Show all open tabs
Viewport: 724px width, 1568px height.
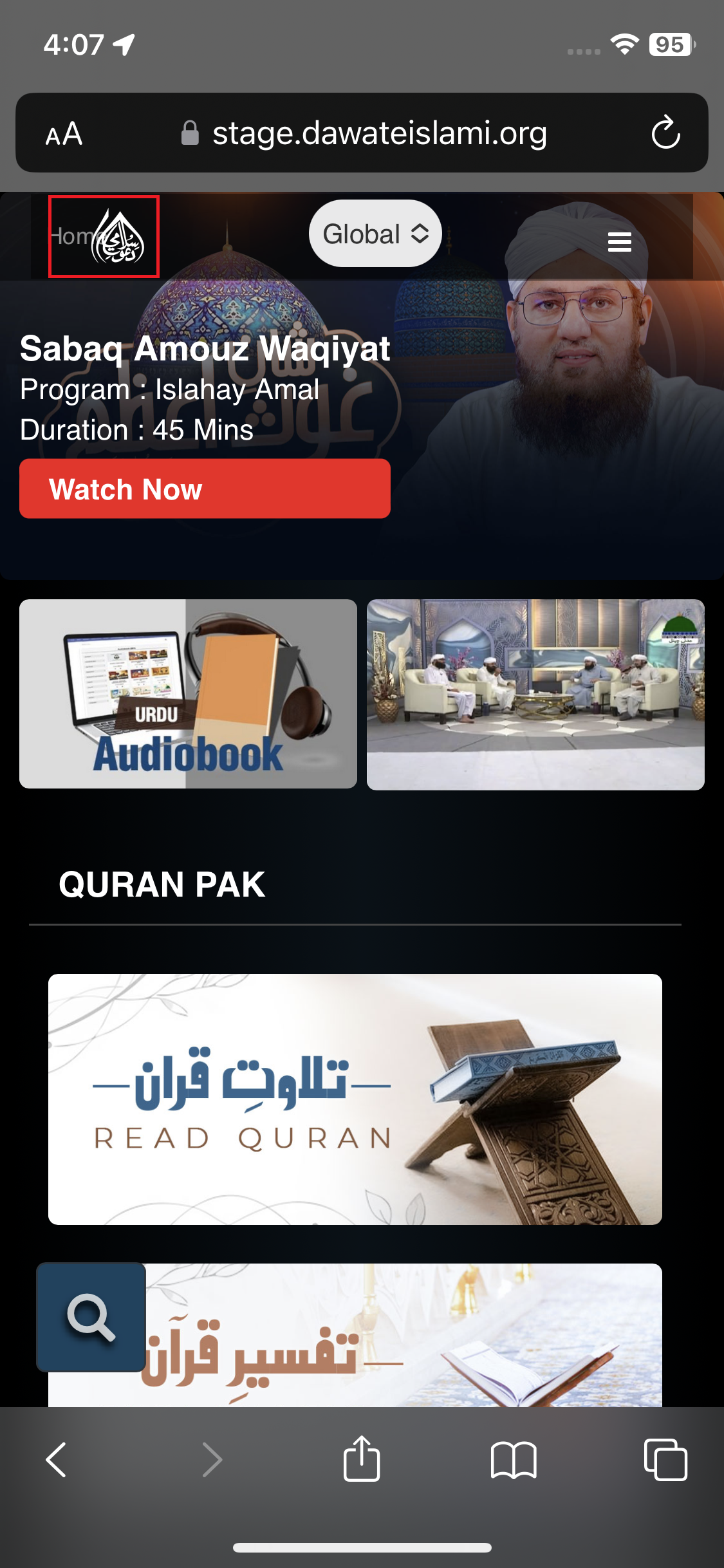point(665,1459)
